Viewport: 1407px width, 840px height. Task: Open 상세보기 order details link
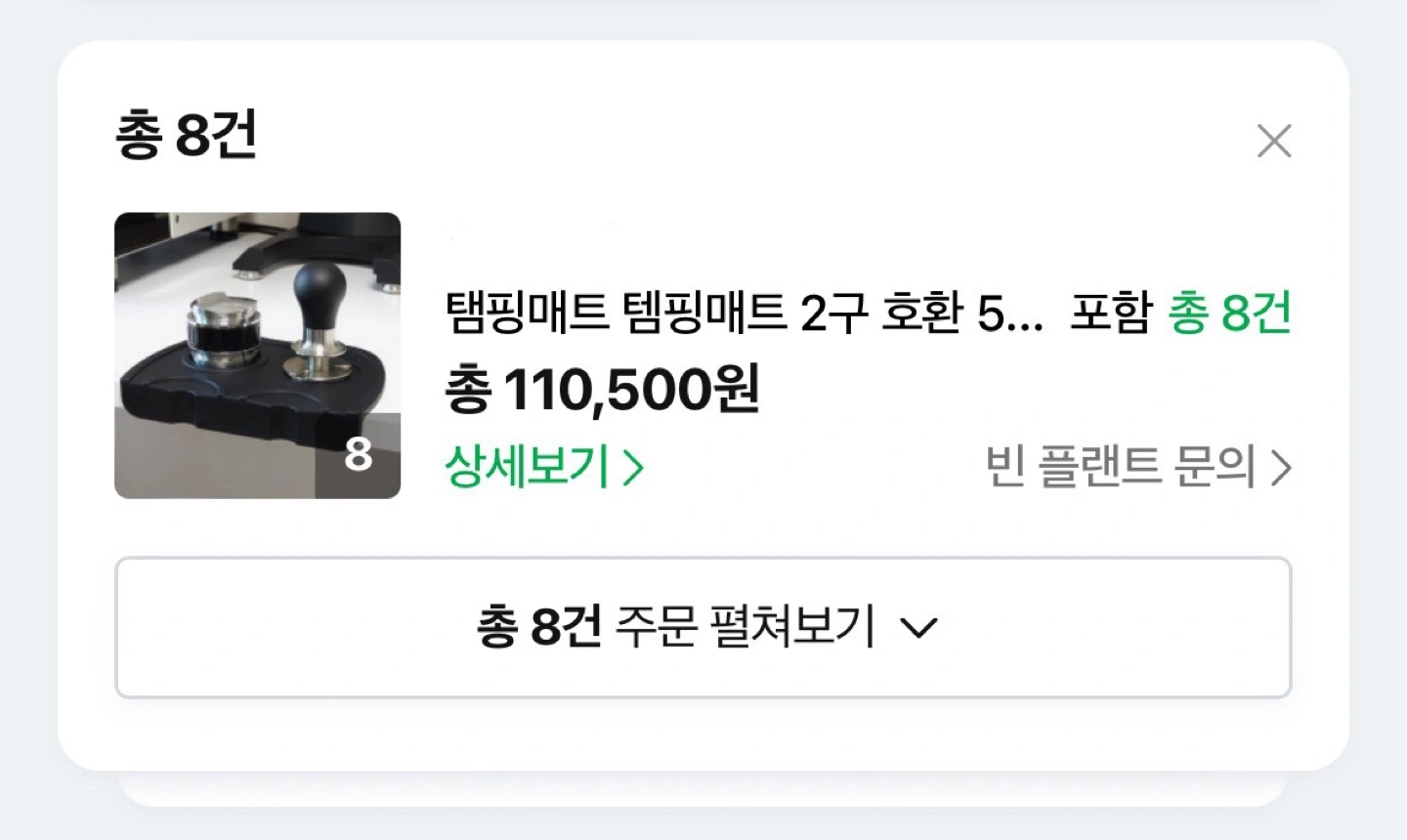543,467
